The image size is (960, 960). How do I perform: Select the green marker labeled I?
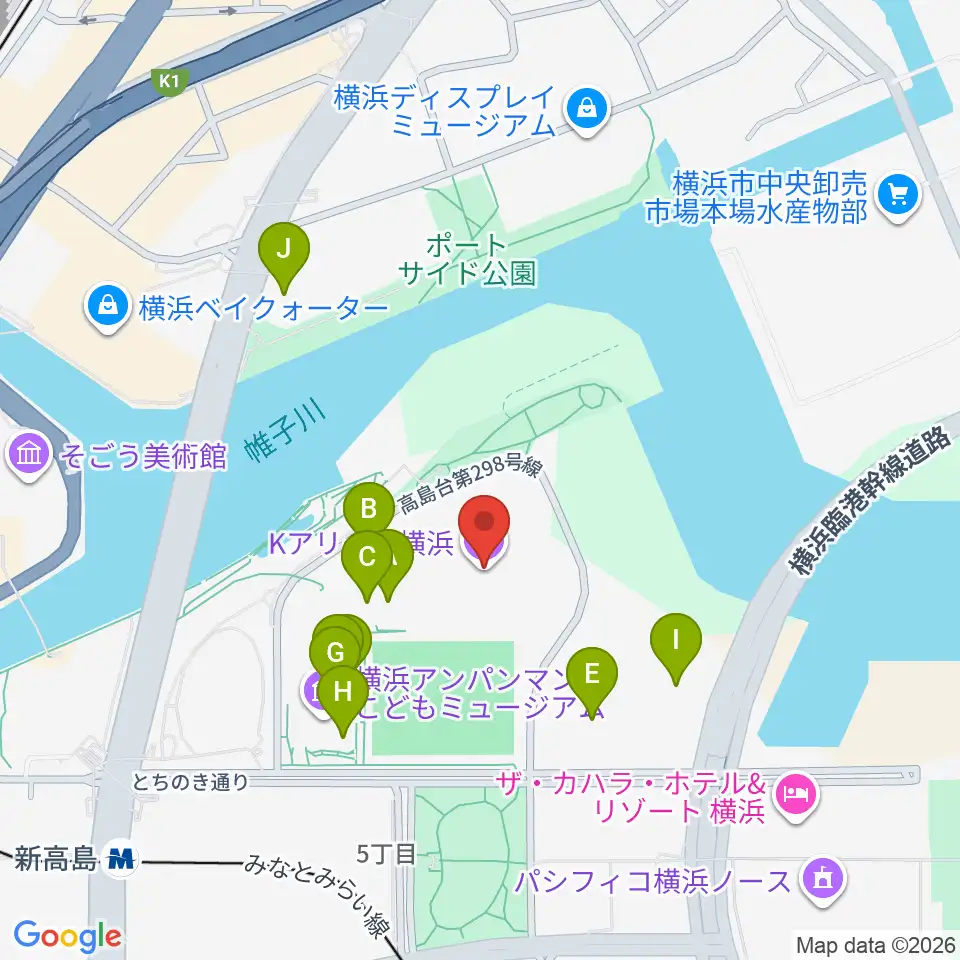point(676,639)
